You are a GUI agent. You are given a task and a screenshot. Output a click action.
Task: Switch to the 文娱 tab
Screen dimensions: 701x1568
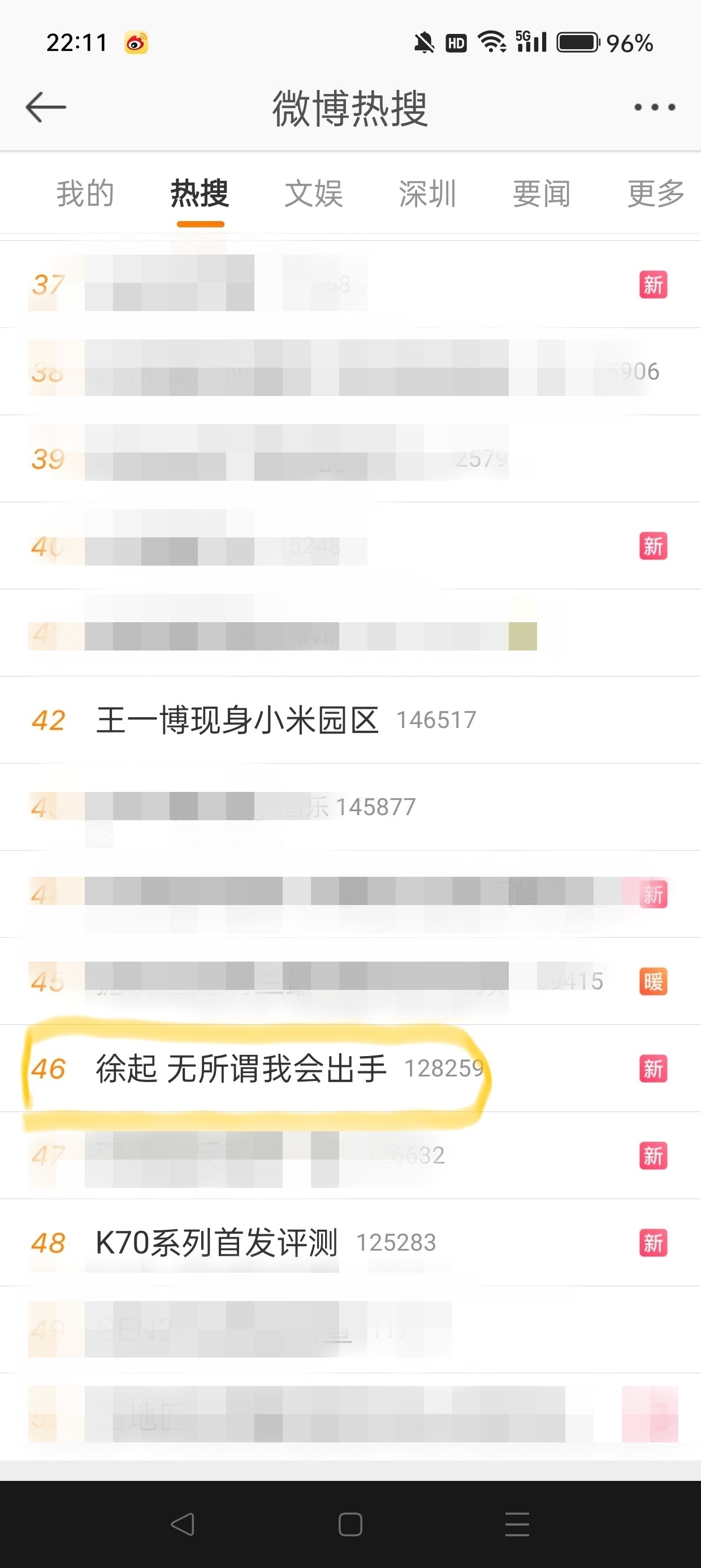tap(314, 193)
